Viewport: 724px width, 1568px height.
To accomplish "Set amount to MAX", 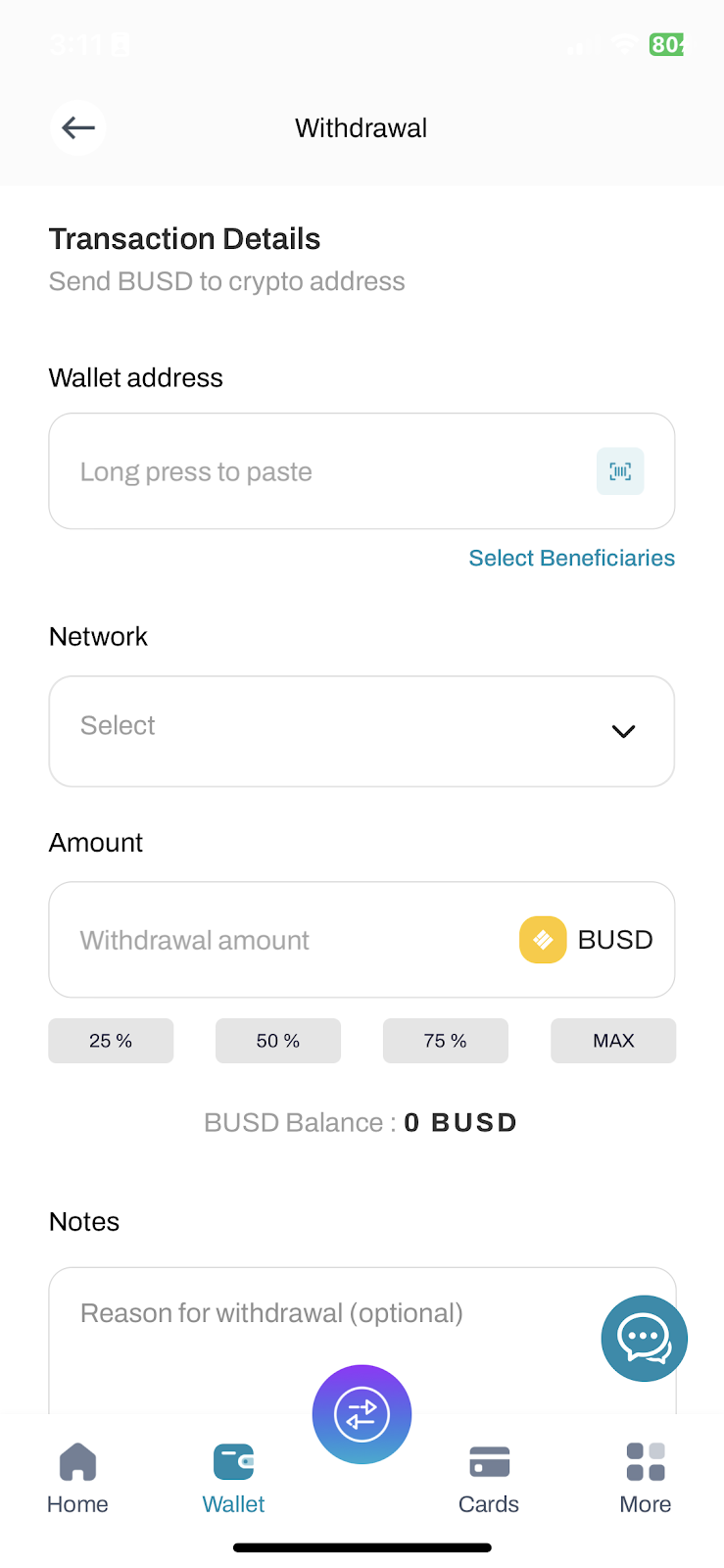I will pyautogui.click(x=613, y=1041).
